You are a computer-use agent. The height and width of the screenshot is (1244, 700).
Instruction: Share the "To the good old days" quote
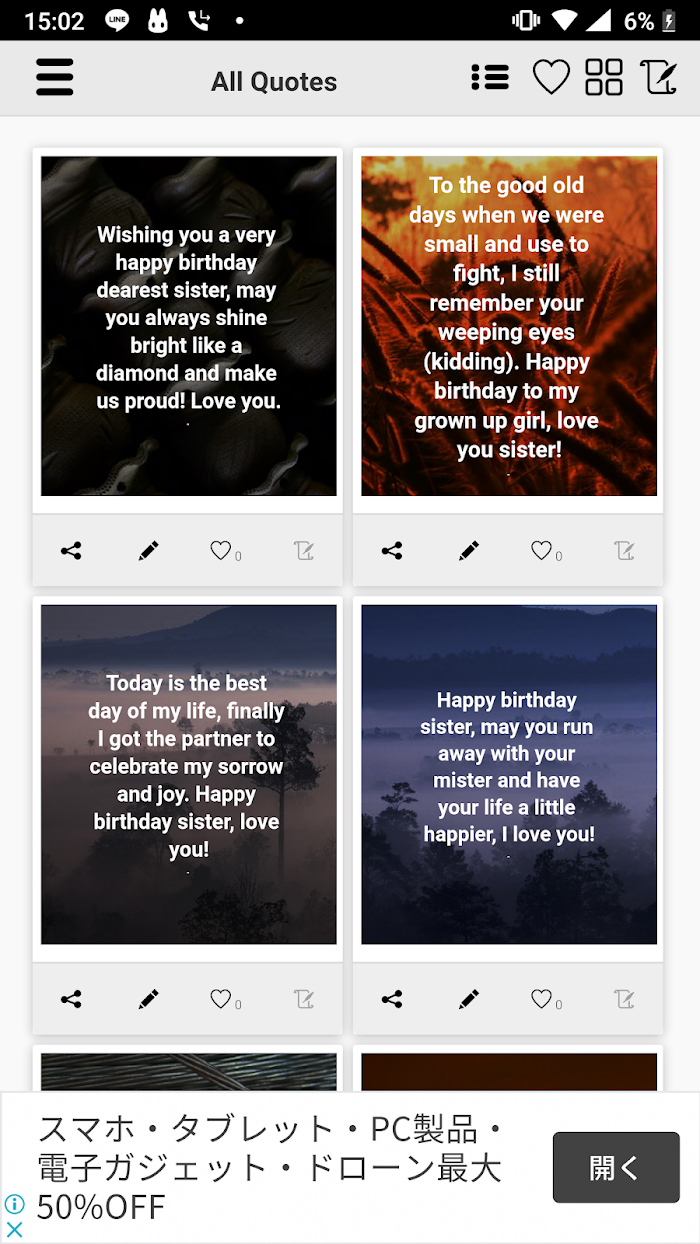[392, 551]
